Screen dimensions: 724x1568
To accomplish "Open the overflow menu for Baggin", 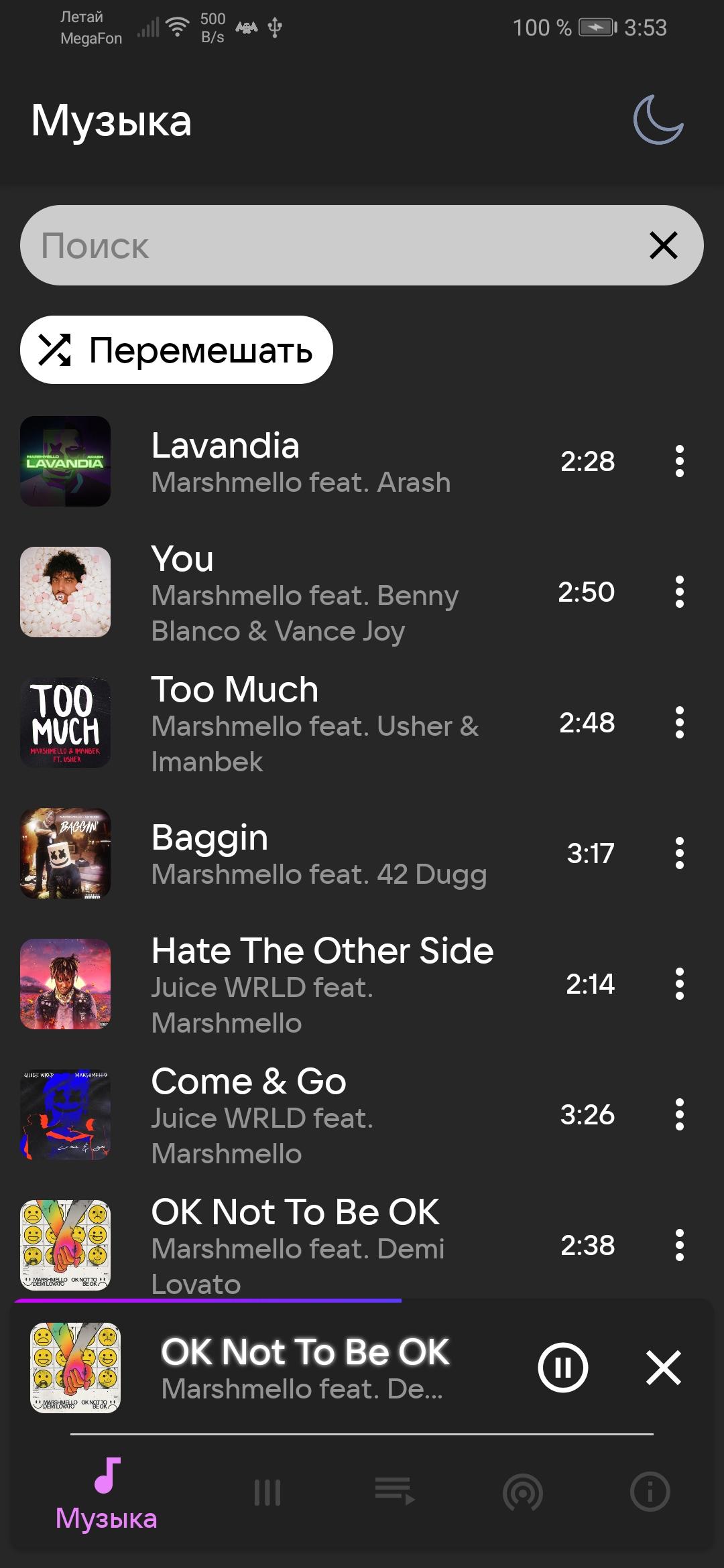I will click(x=679, y=854).
